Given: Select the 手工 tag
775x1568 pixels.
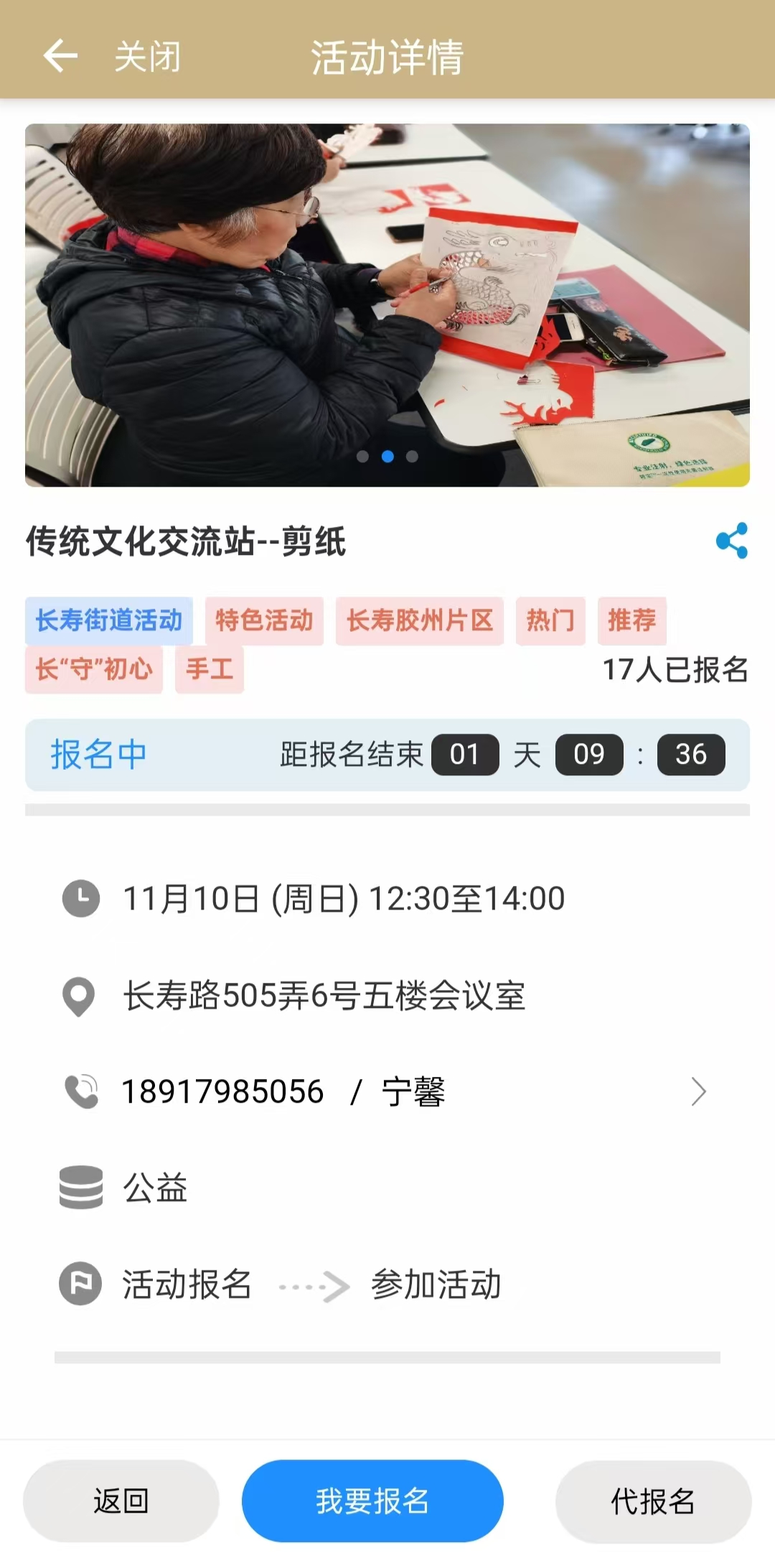Looking at the screenshot, I should pyautogui.click(x=210, y=669).
